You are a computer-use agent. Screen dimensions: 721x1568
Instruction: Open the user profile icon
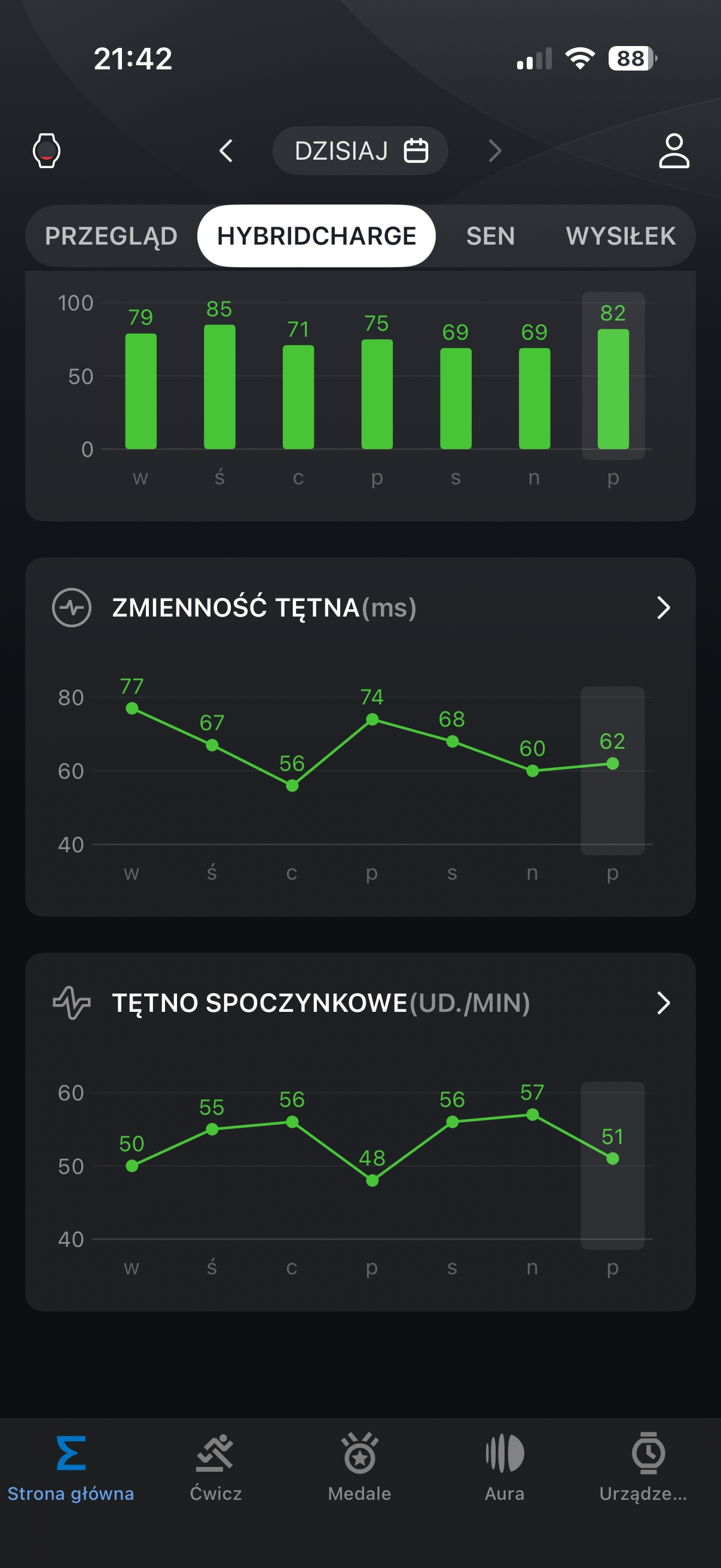pos(674,150)
